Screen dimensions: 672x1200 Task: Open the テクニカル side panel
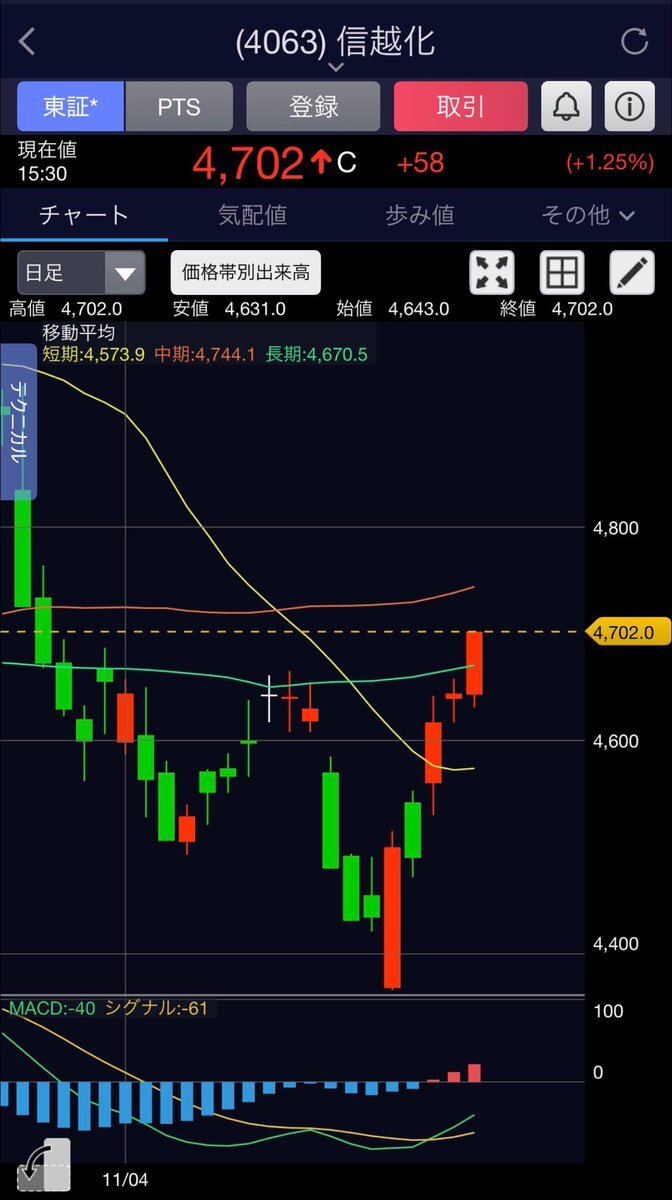click(x=18, y=420)
